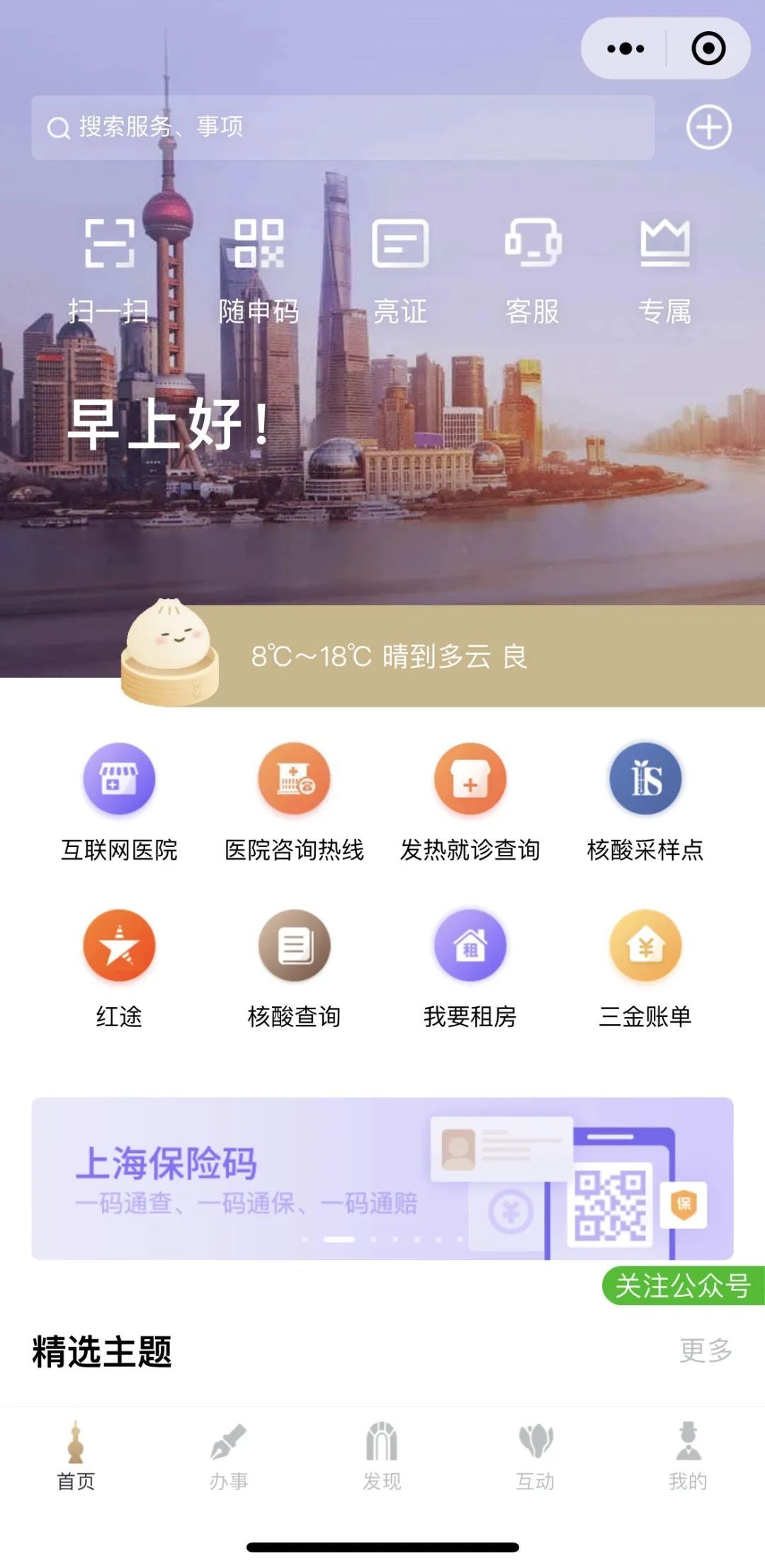View the 上海保险码 banner
Image resolution: width=765 pixels, height=1568 pixels.
(382, 1178)
